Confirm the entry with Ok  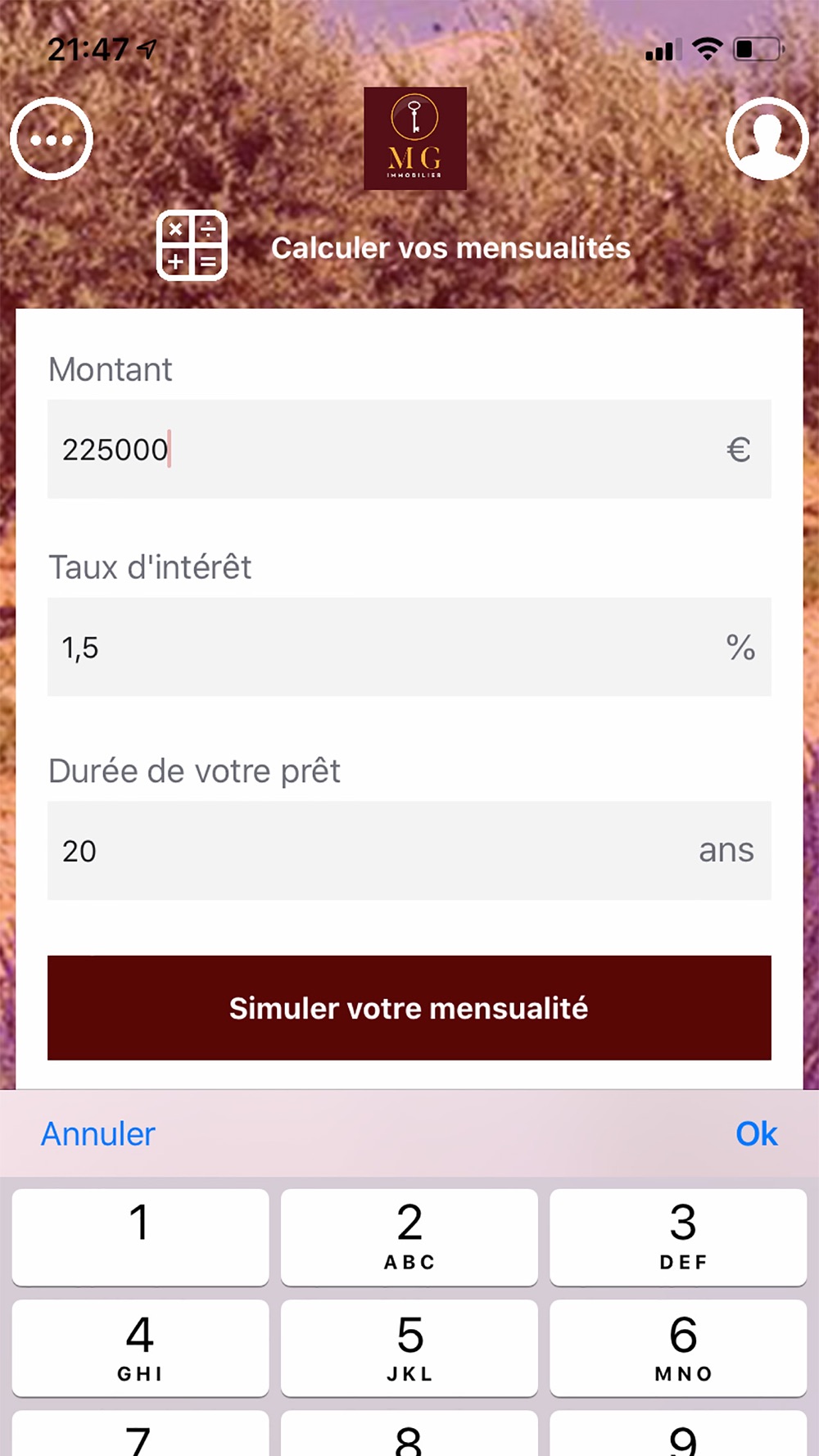coord(757,1134)
